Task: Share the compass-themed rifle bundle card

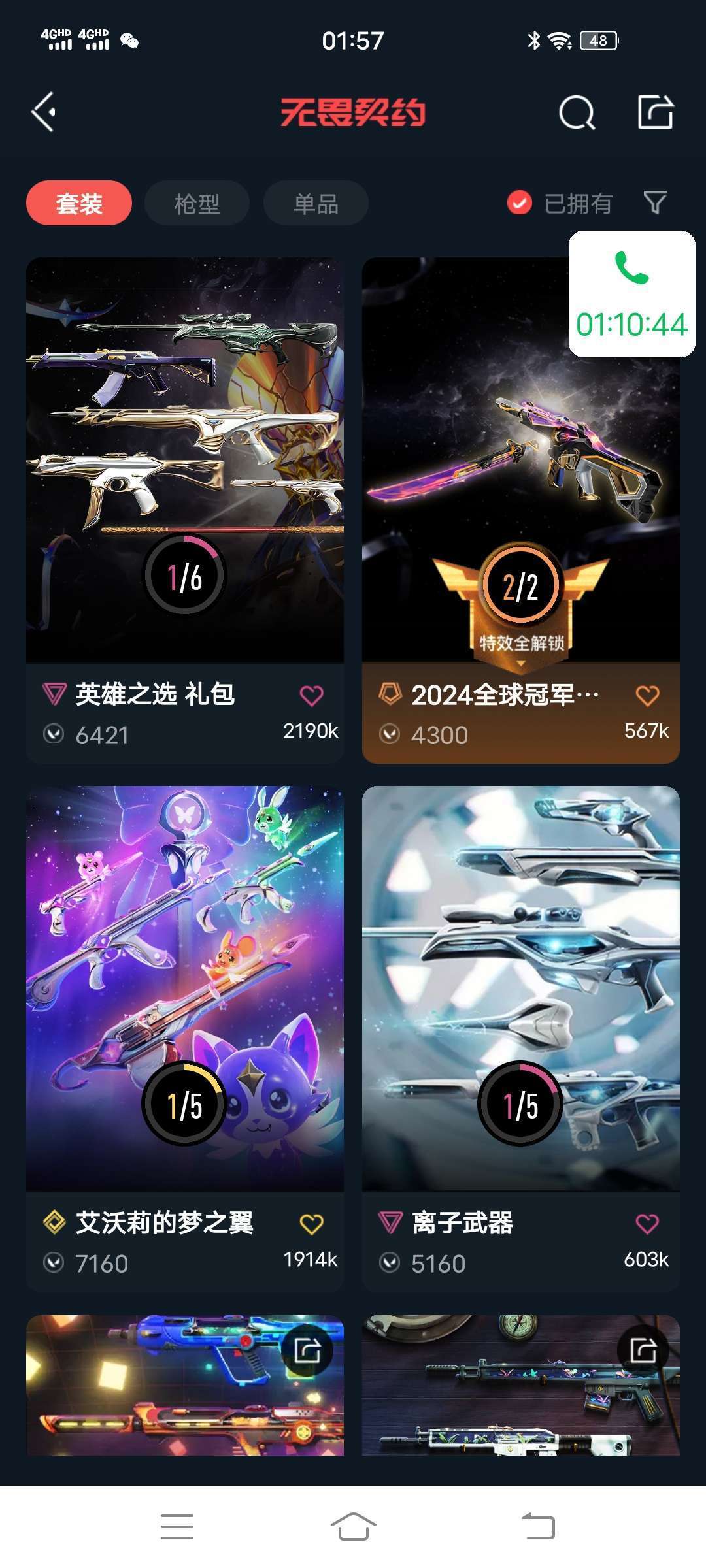Action: point(643,1350)
